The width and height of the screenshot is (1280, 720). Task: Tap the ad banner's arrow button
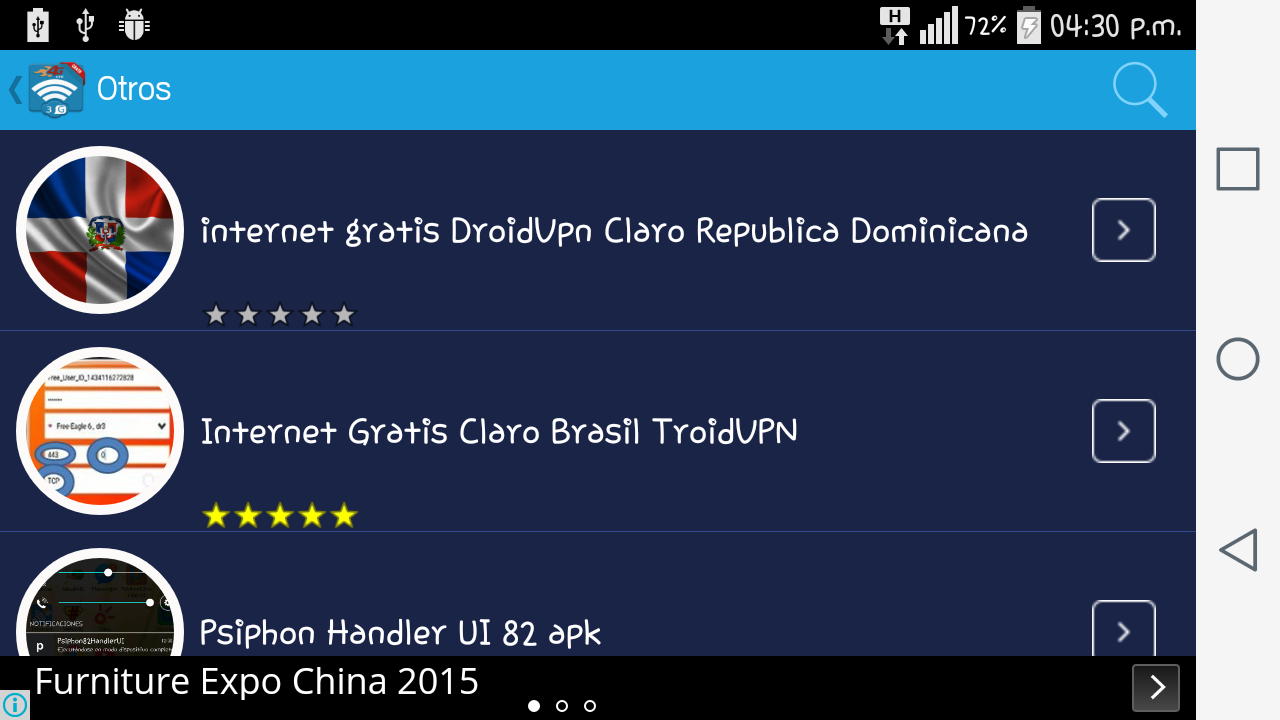click(x=1155, y=687)
